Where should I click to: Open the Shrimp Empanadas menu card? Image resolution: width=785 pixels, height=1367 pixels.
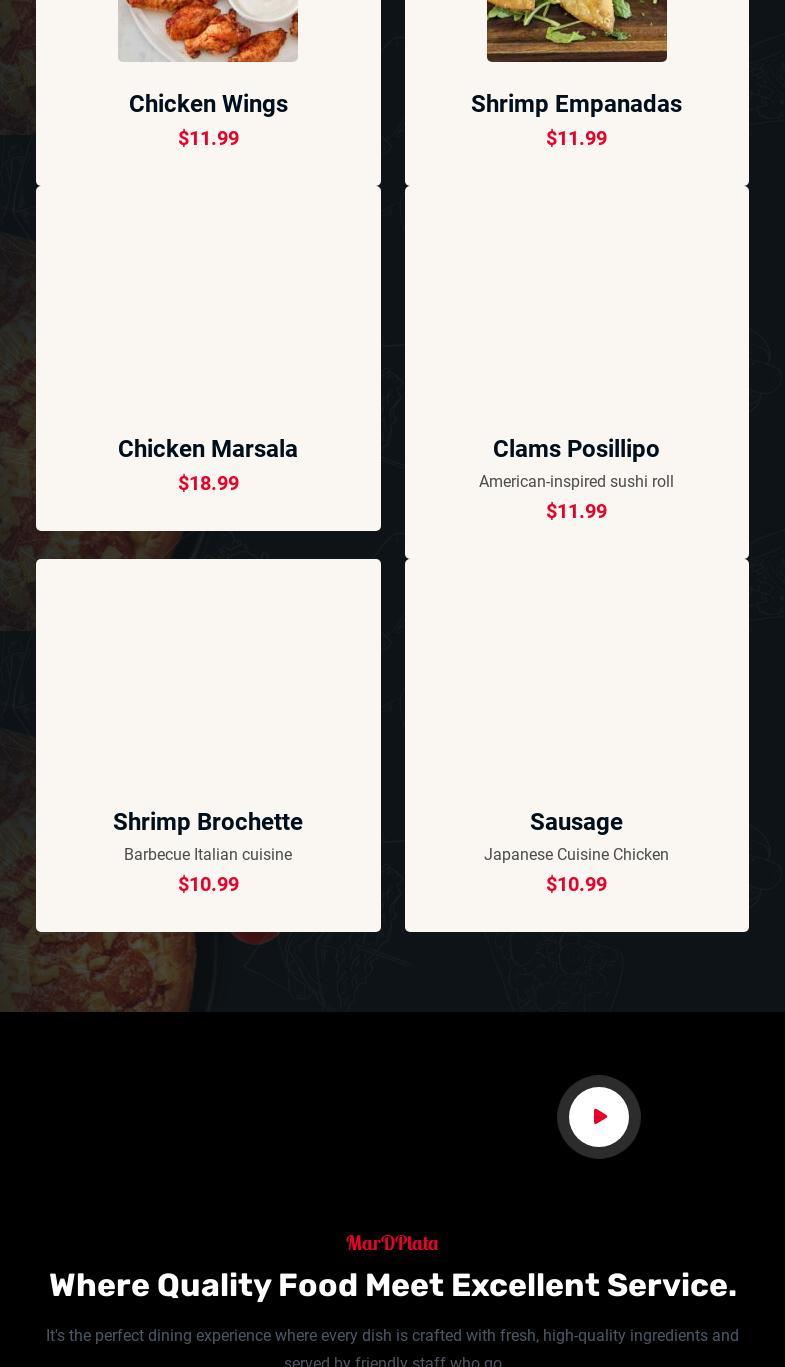click(x=576, y=104)
